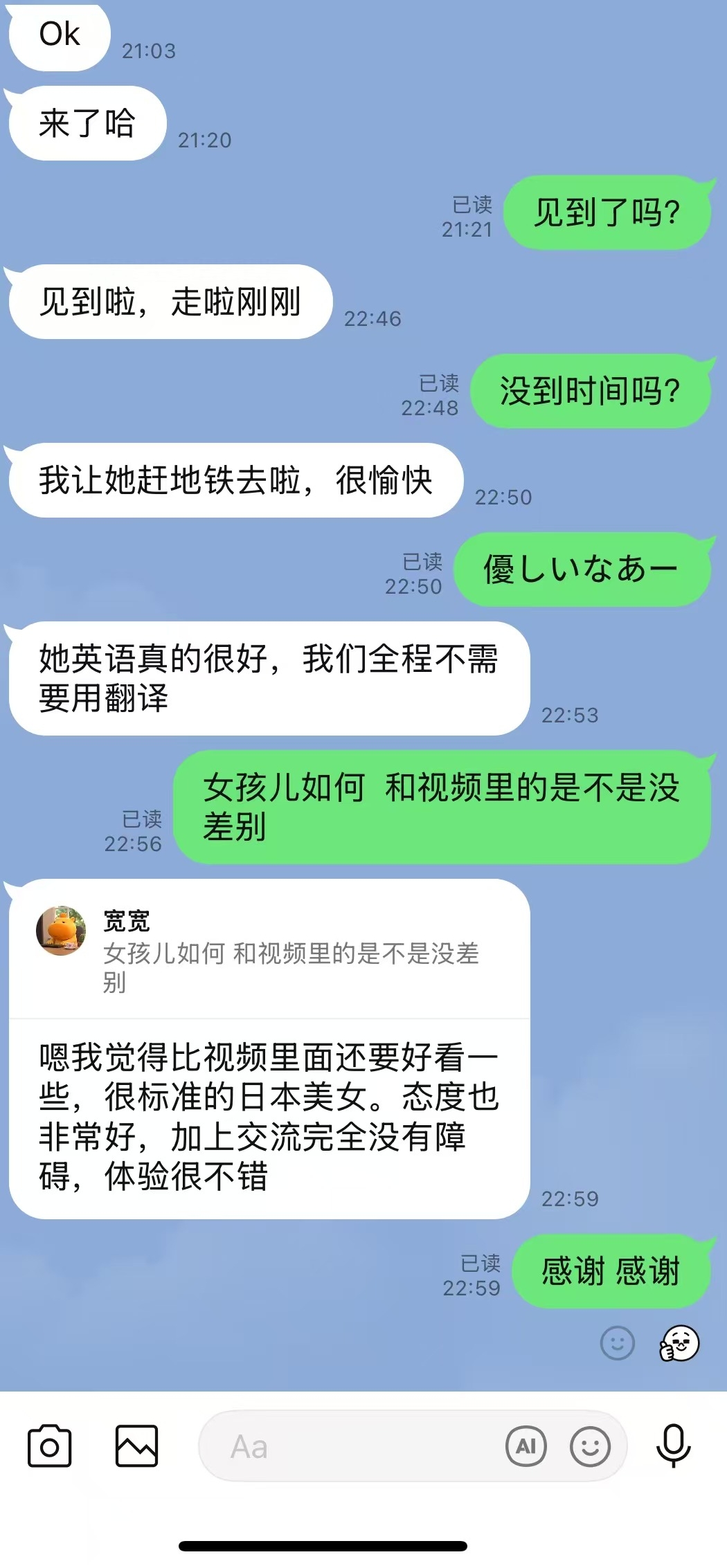This screenshot has width=727, height=1568.
Task: Select the bubble '我让她赶地铁去啦，很愉快'
Action: tap(235, 480)
